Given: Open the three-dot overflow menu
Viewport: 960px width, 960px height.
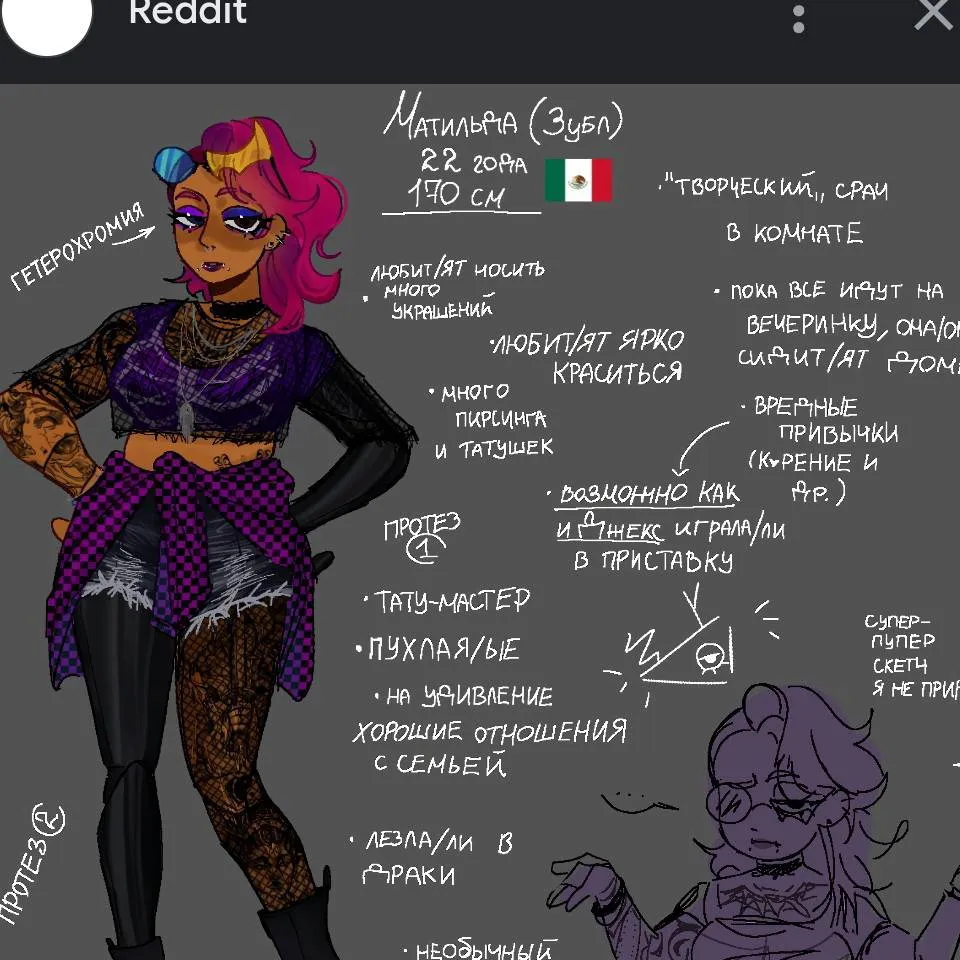Looking at the screenshot, I should click(x=798, y=17).
